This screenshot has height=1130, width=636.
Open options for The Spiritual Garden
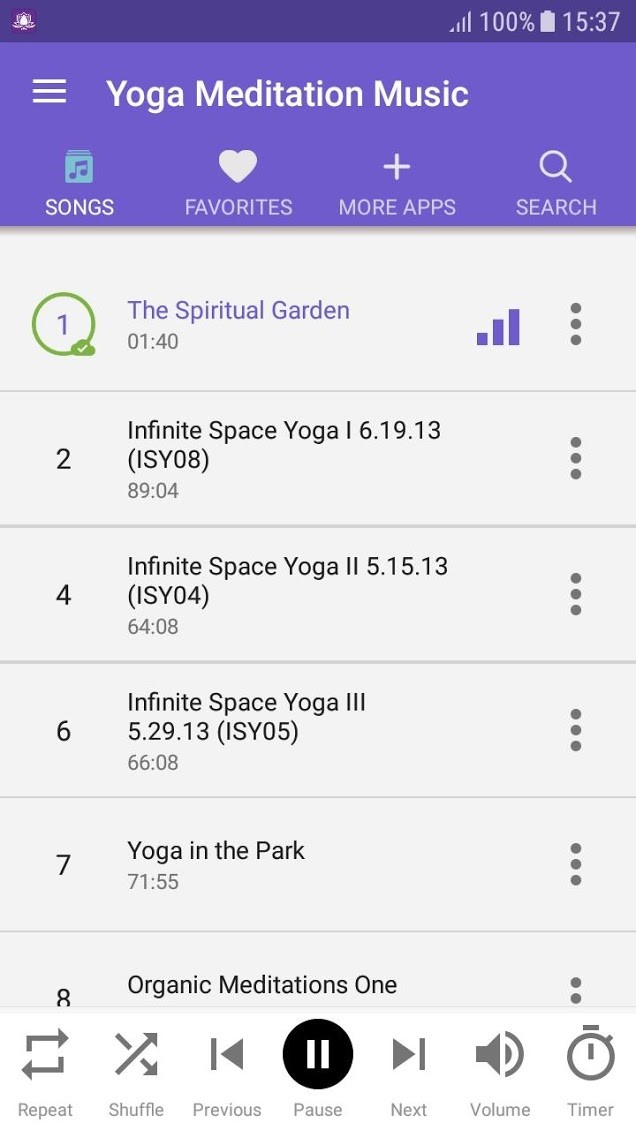(575, 324)
